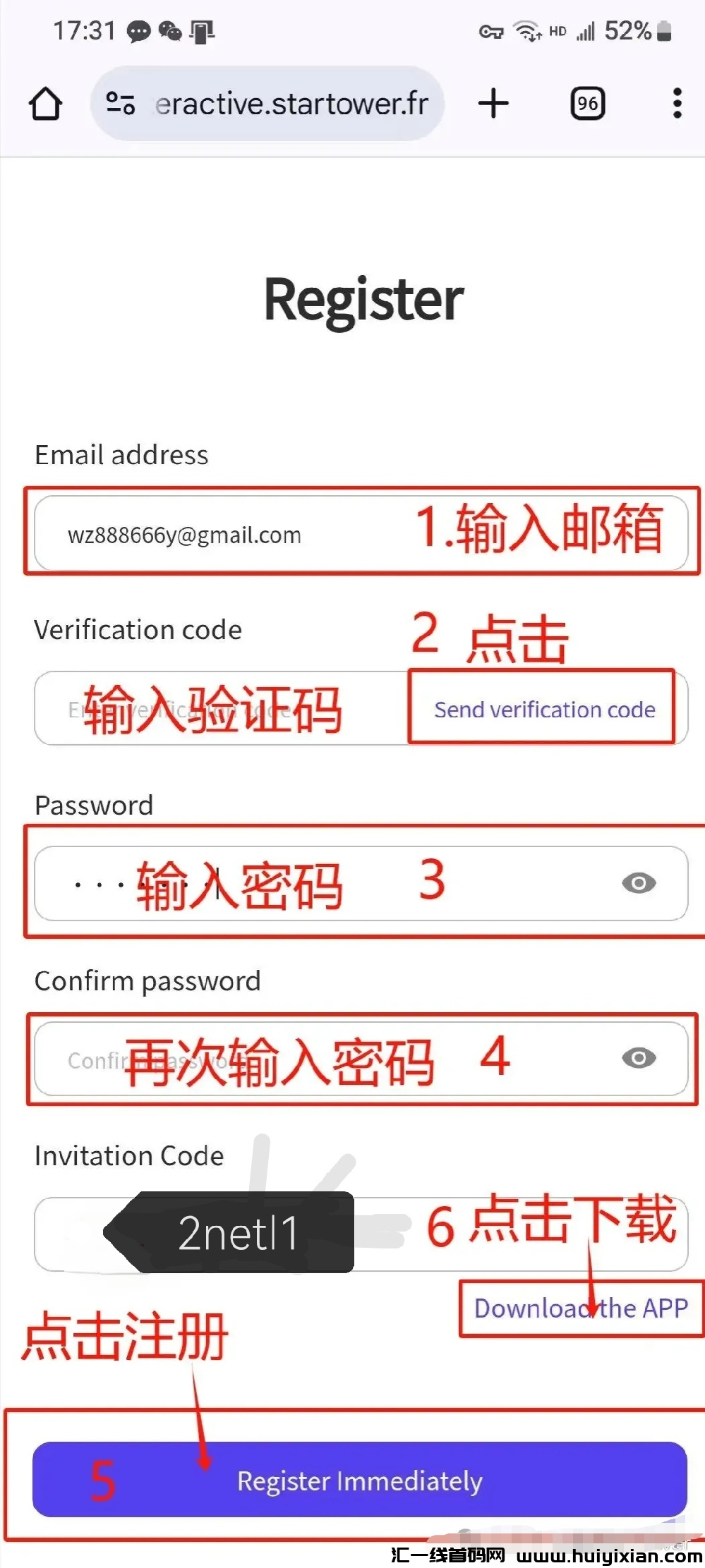Reveal the Confirm password text
Viewport: 705px width, 1568px height.
639,1058
